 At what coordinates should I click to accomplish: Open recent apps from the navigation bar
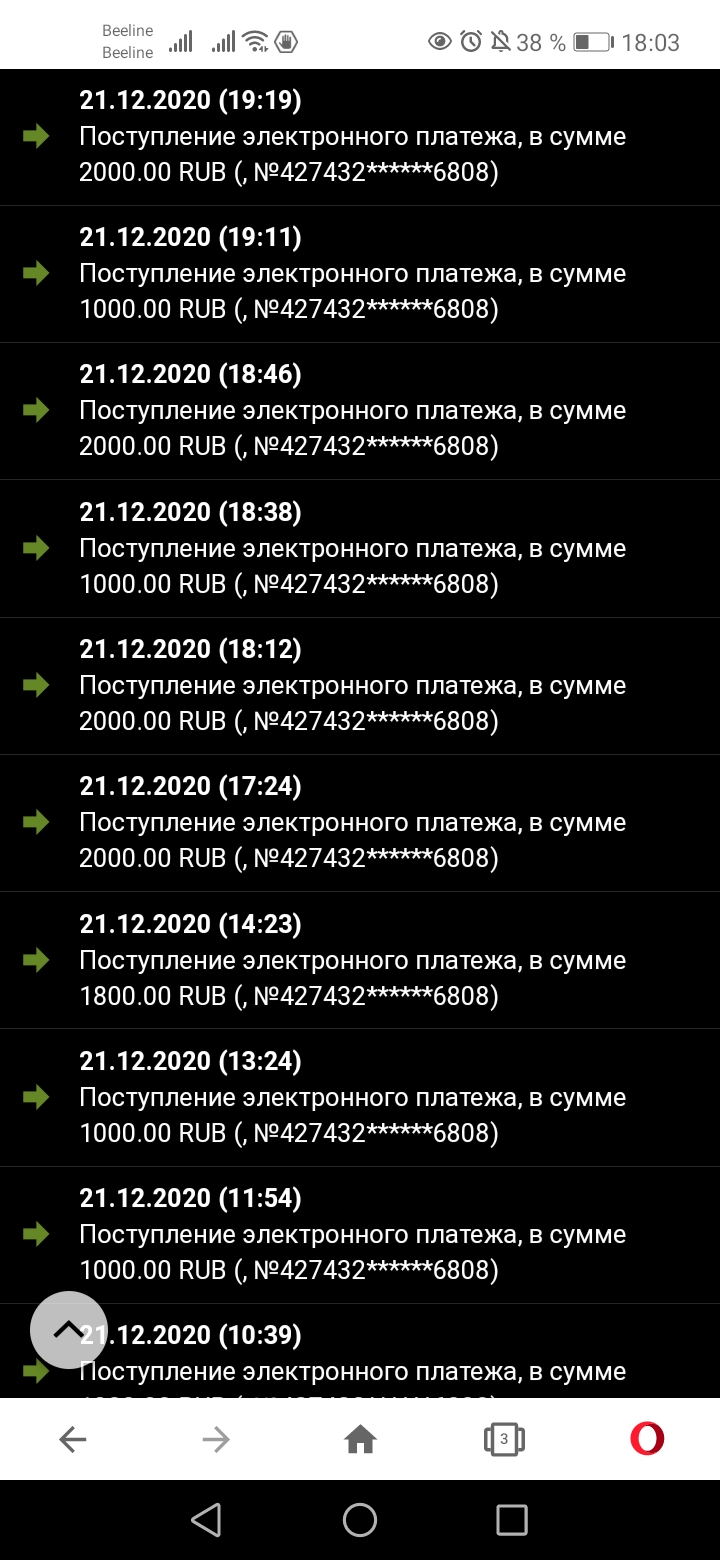pyautogui.click(x=512, y=1520)
